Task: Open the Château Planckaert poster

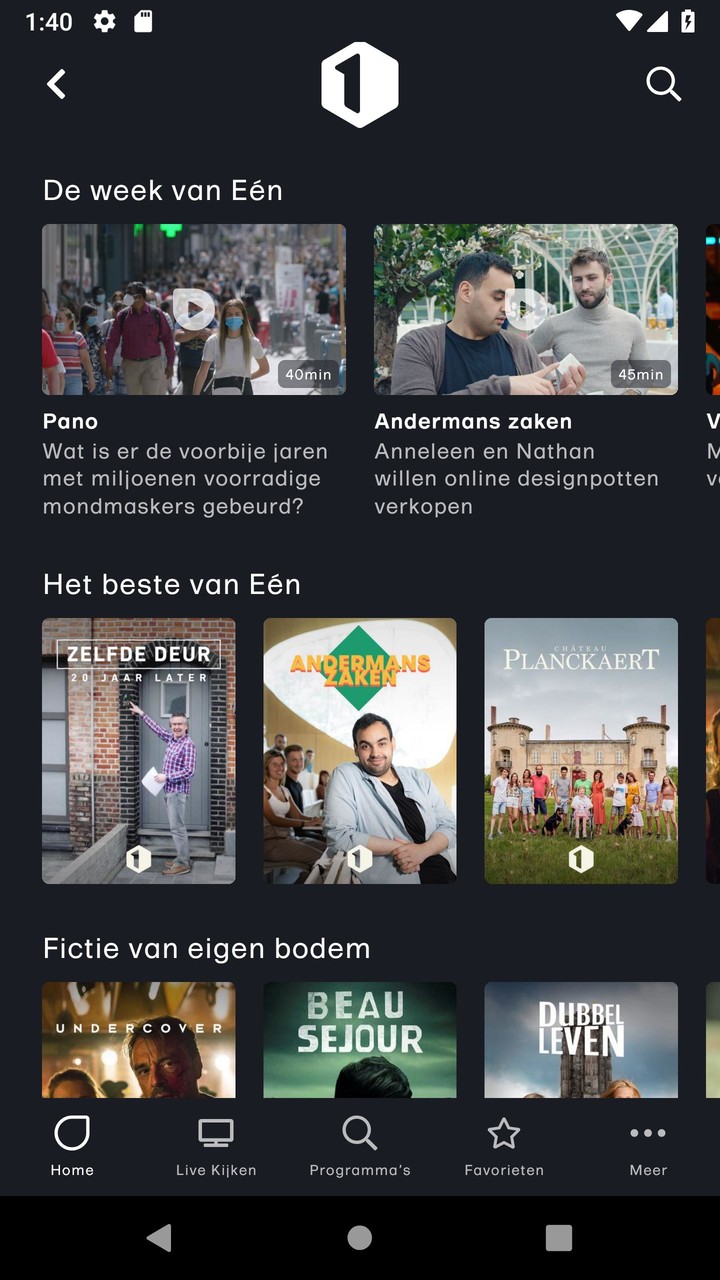Action: click(581, 750)
